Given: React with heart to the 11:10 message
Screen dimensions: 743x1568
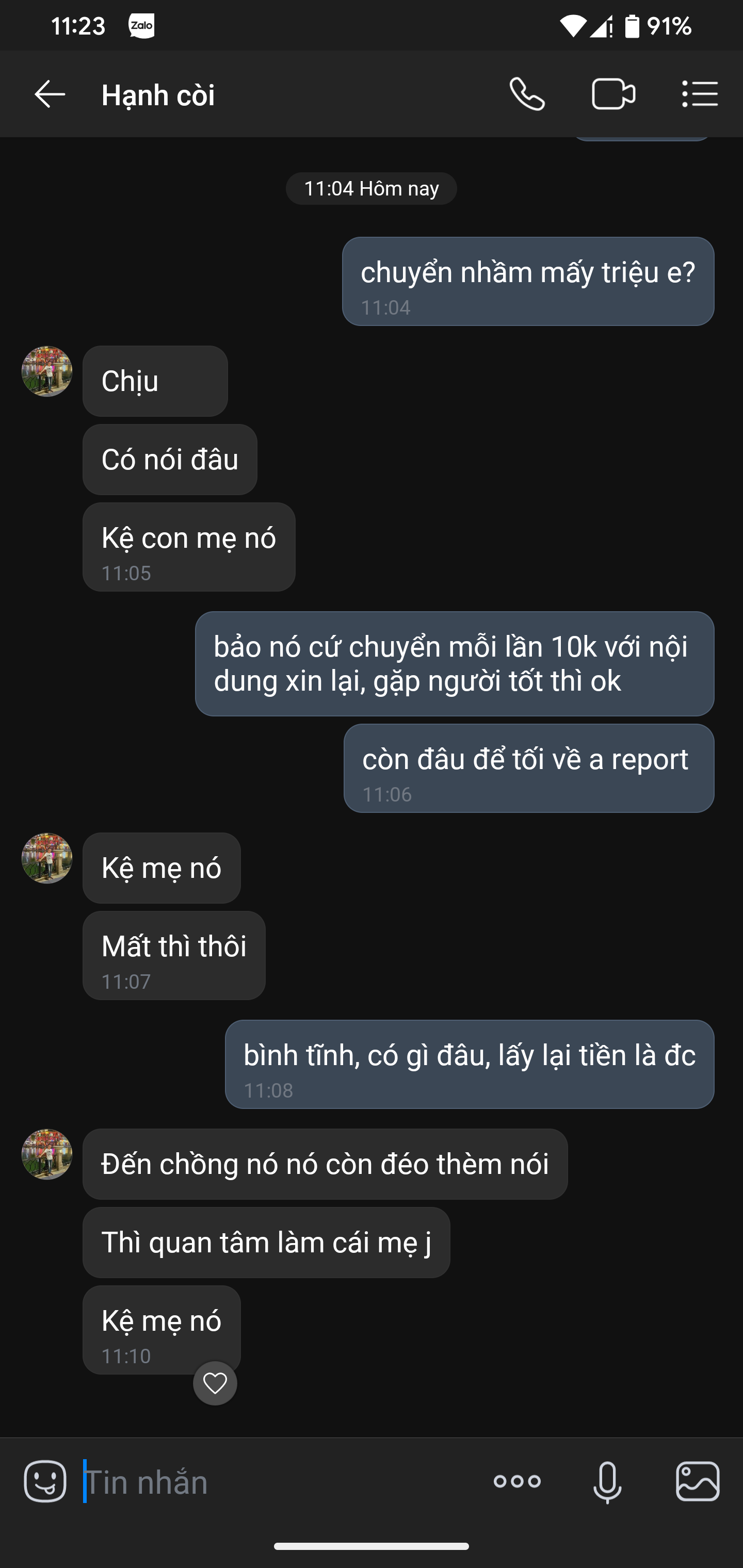Looking at the screenshot, I should [215, 1383].
